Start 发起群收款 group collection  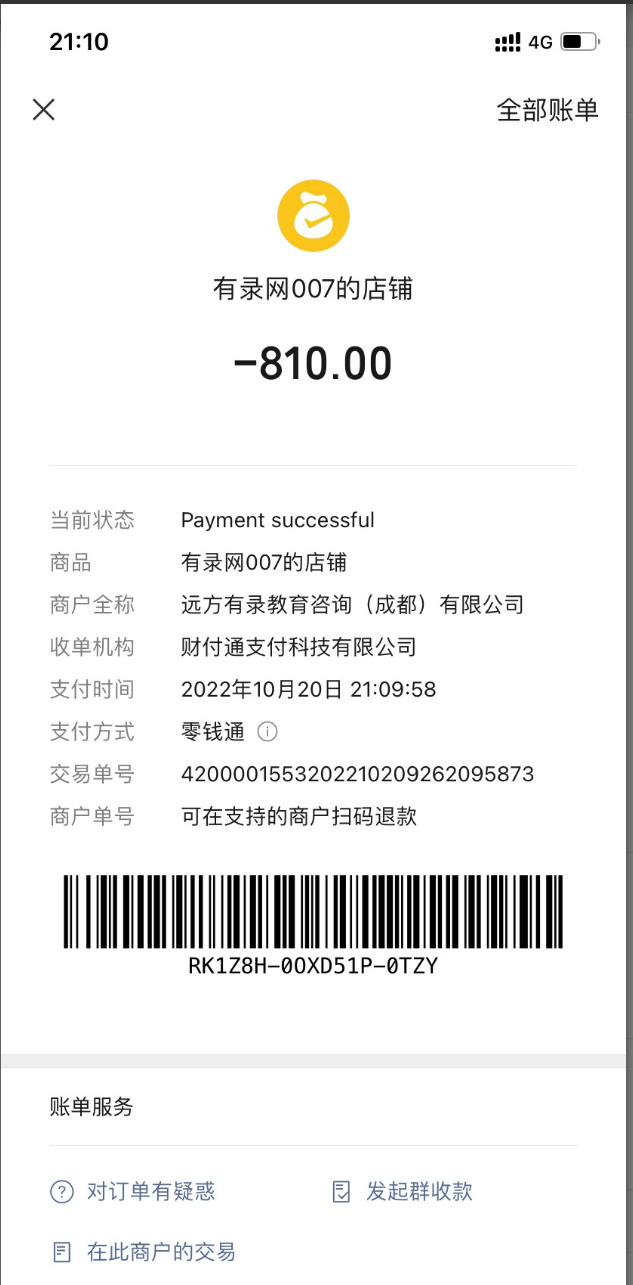402,1191
